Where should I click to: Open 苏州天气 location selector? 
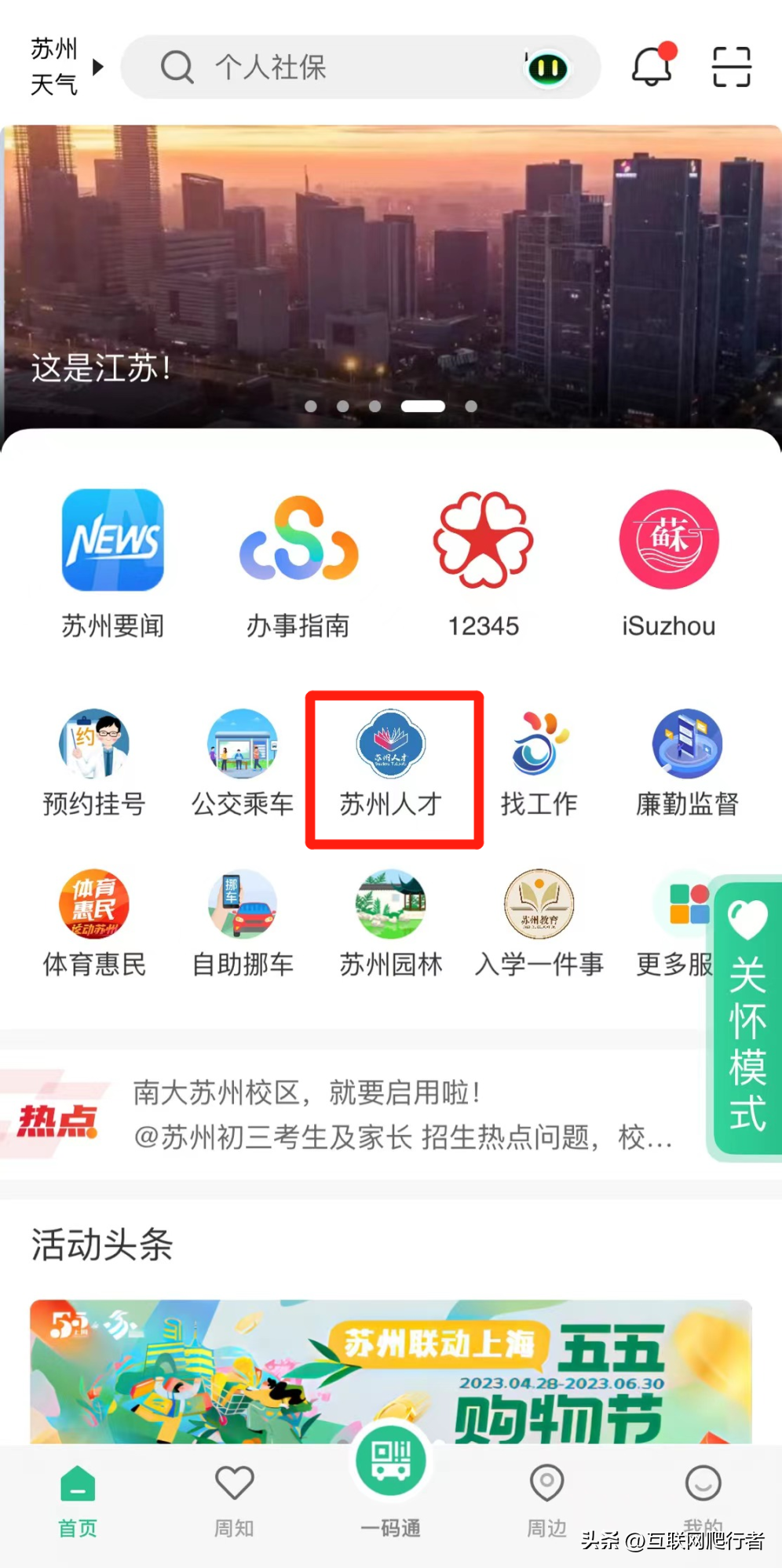click(66, 67)
